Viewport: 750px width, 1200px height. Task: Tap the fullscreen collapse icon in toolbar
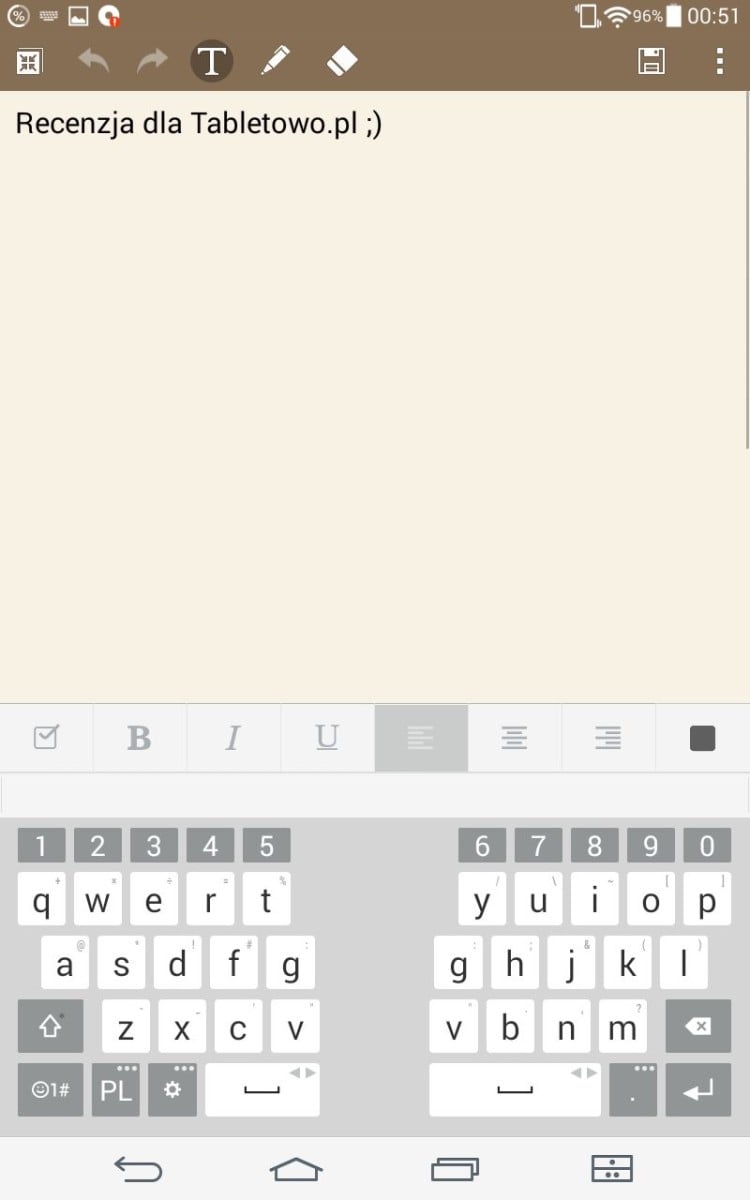[28, 62]
